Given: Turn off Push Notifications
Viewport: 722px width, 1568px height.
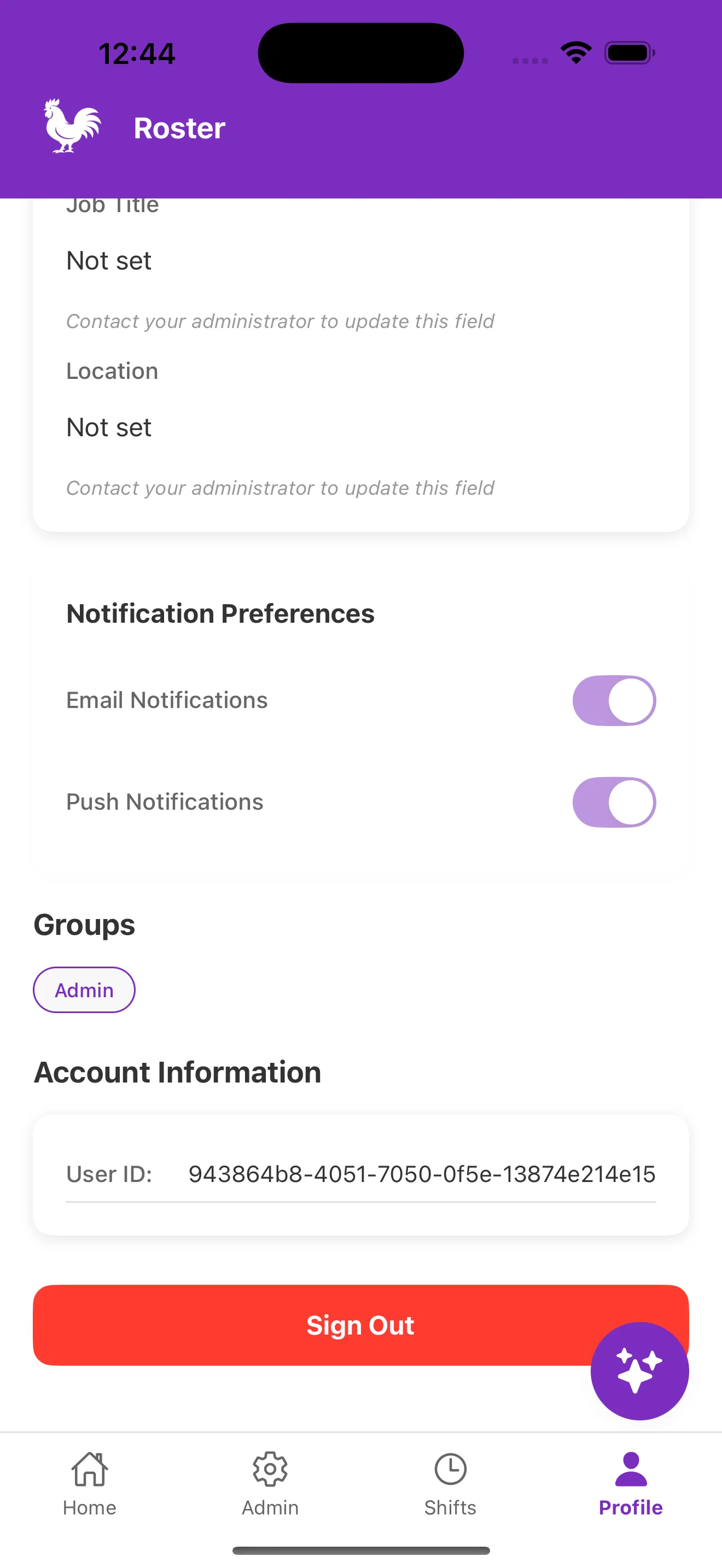Looking at the screenshot, I should (x=614, y=802).
